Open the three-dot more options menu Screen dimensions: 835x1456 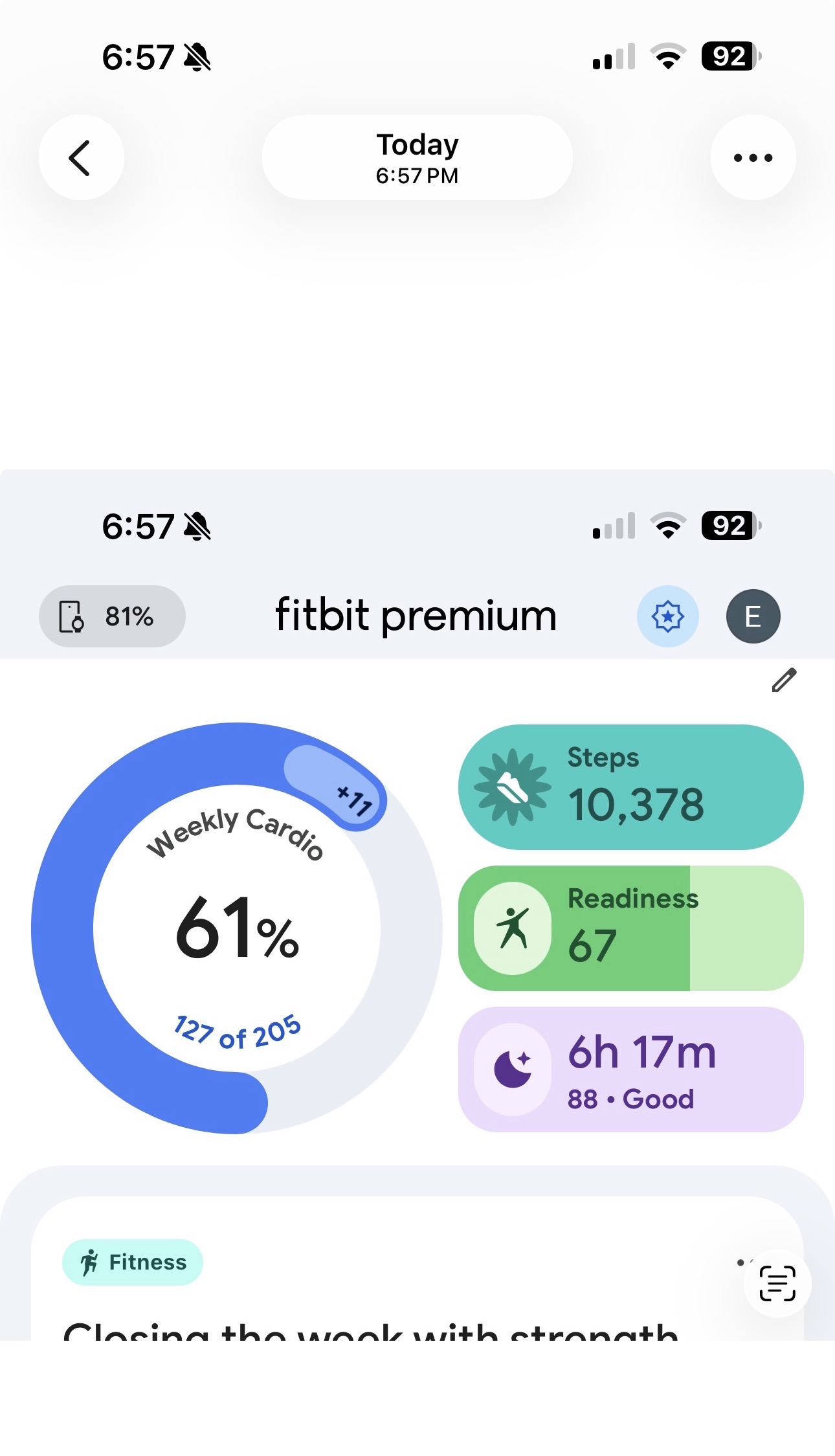[753, 157]
